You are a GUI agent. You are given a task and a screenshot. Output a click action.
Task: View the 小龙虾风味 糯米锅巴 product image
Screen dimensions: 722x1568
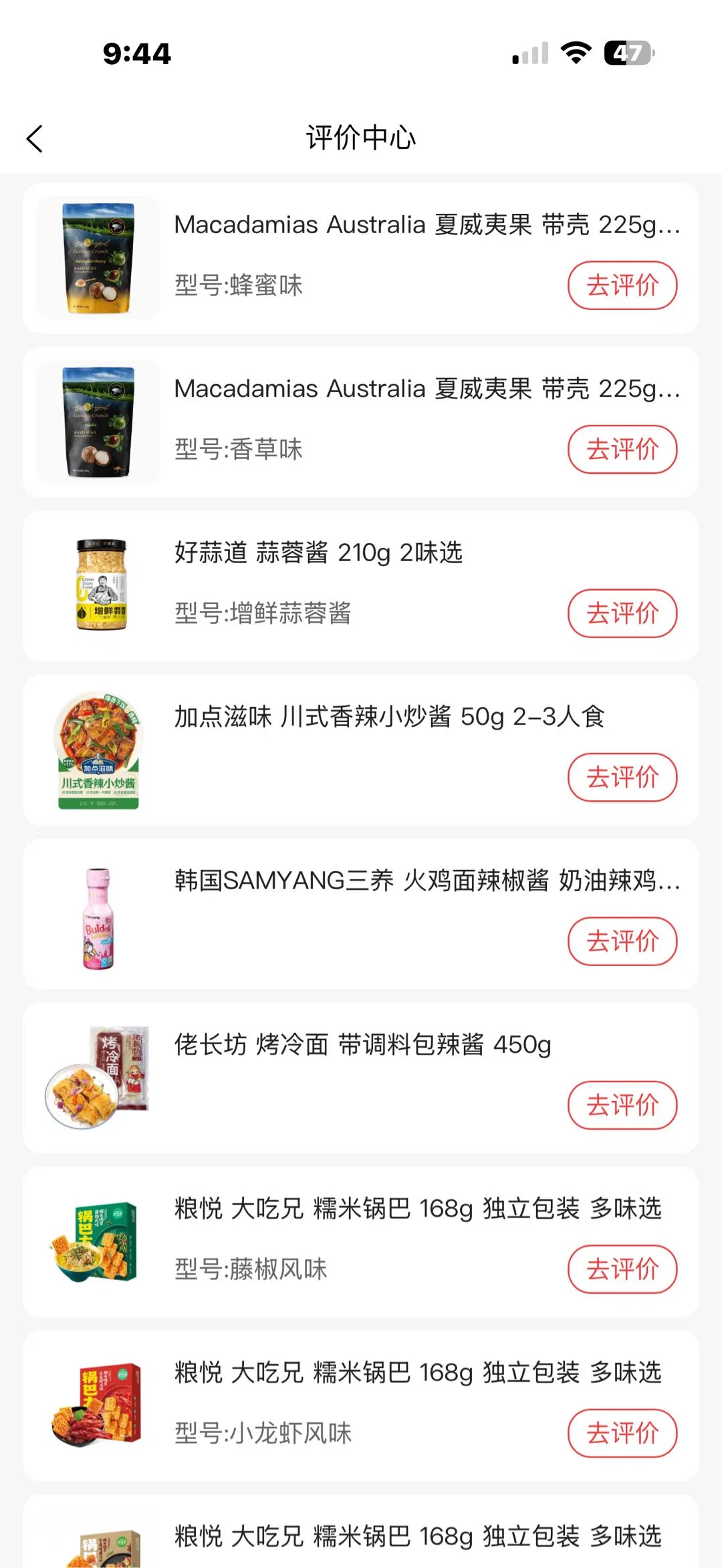[x=98, y=1405]
